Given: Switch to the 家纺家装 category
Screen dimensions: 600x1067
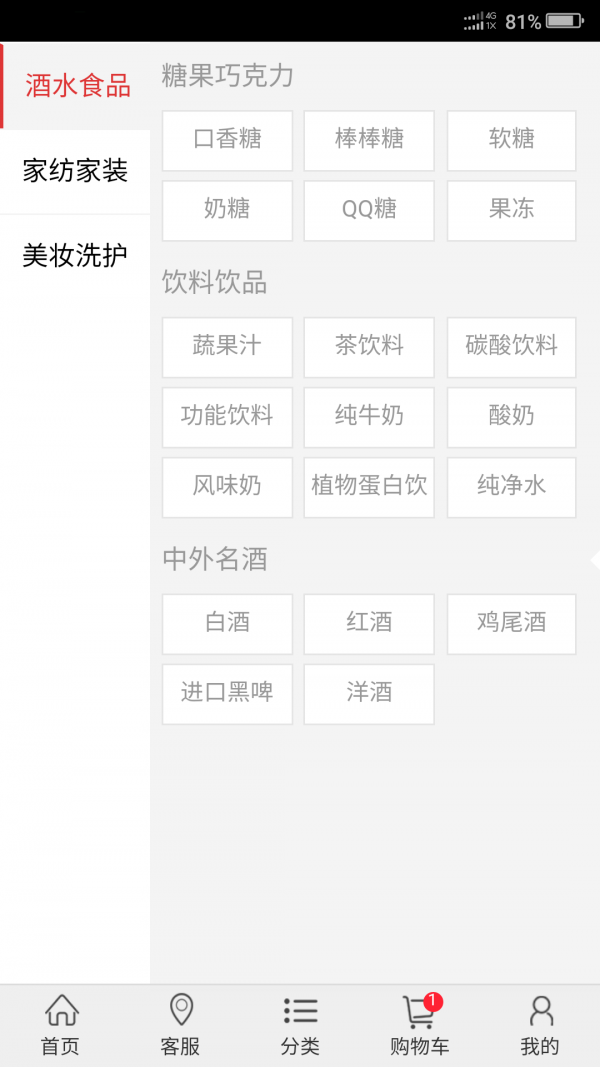Looking at the screenshot, I should coord(75,171).
